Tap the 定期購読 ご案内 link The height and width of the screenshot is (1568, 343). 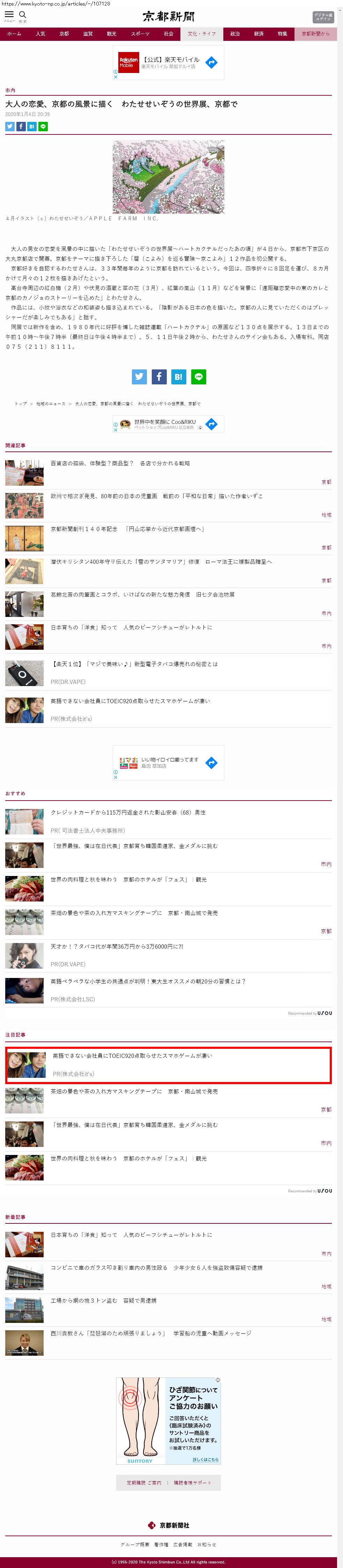tap(143, 1483)
